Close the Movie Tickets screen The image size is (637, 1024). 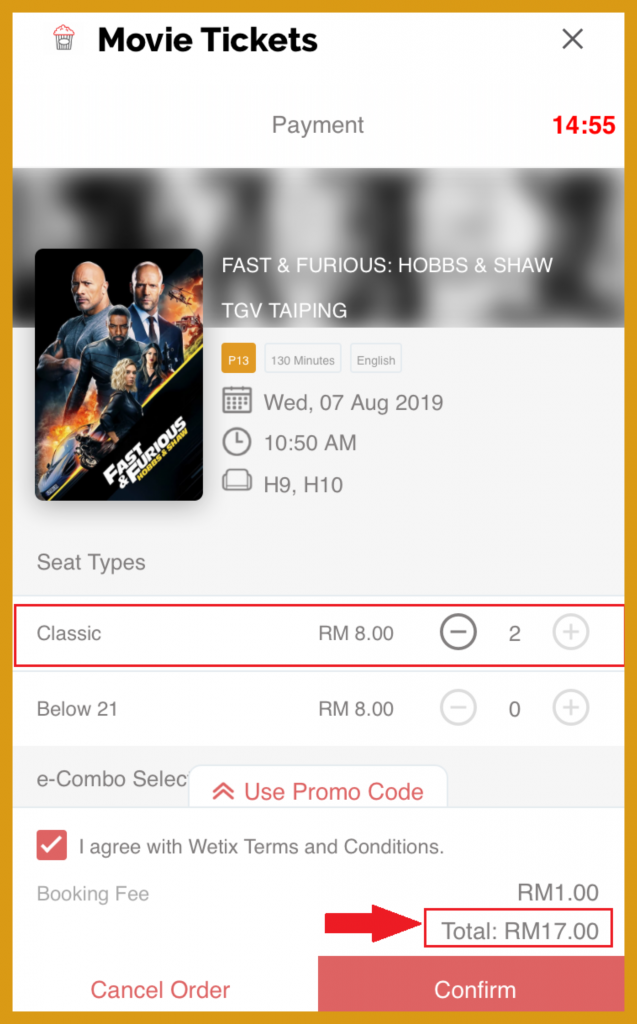coord(572,39)
